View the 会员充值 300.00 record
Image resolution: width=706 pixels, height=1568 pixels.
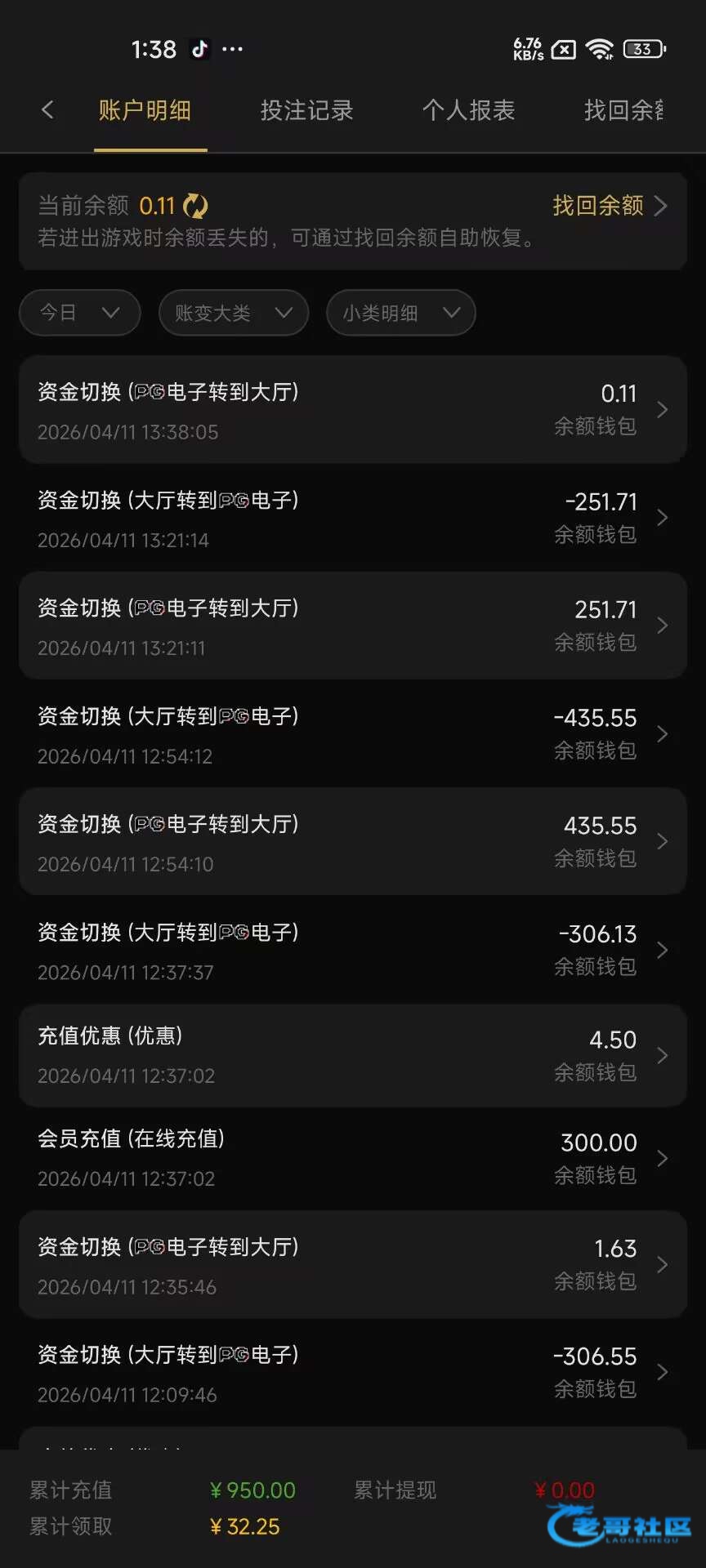click(352, 1158)
